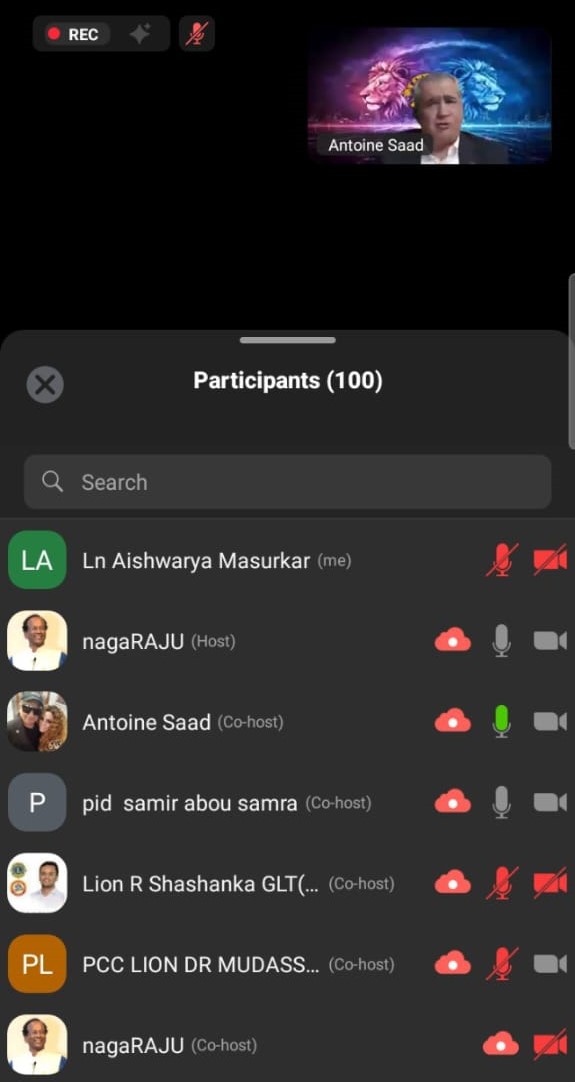Open Lion R Shashanka GLT row
The image size is (575, 1082).
(287, 883)
